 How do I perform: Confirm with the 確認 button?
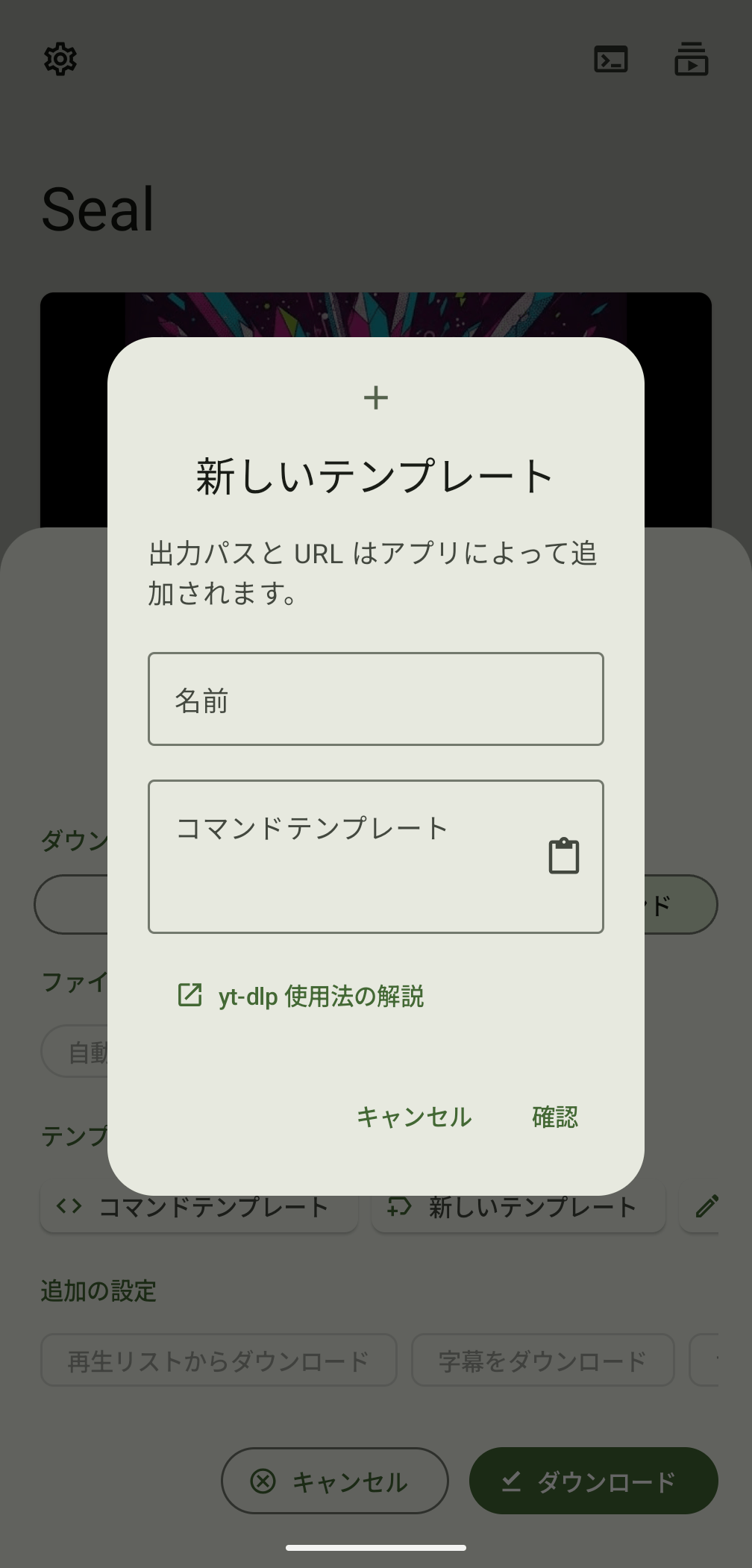tap(554, 1117)
